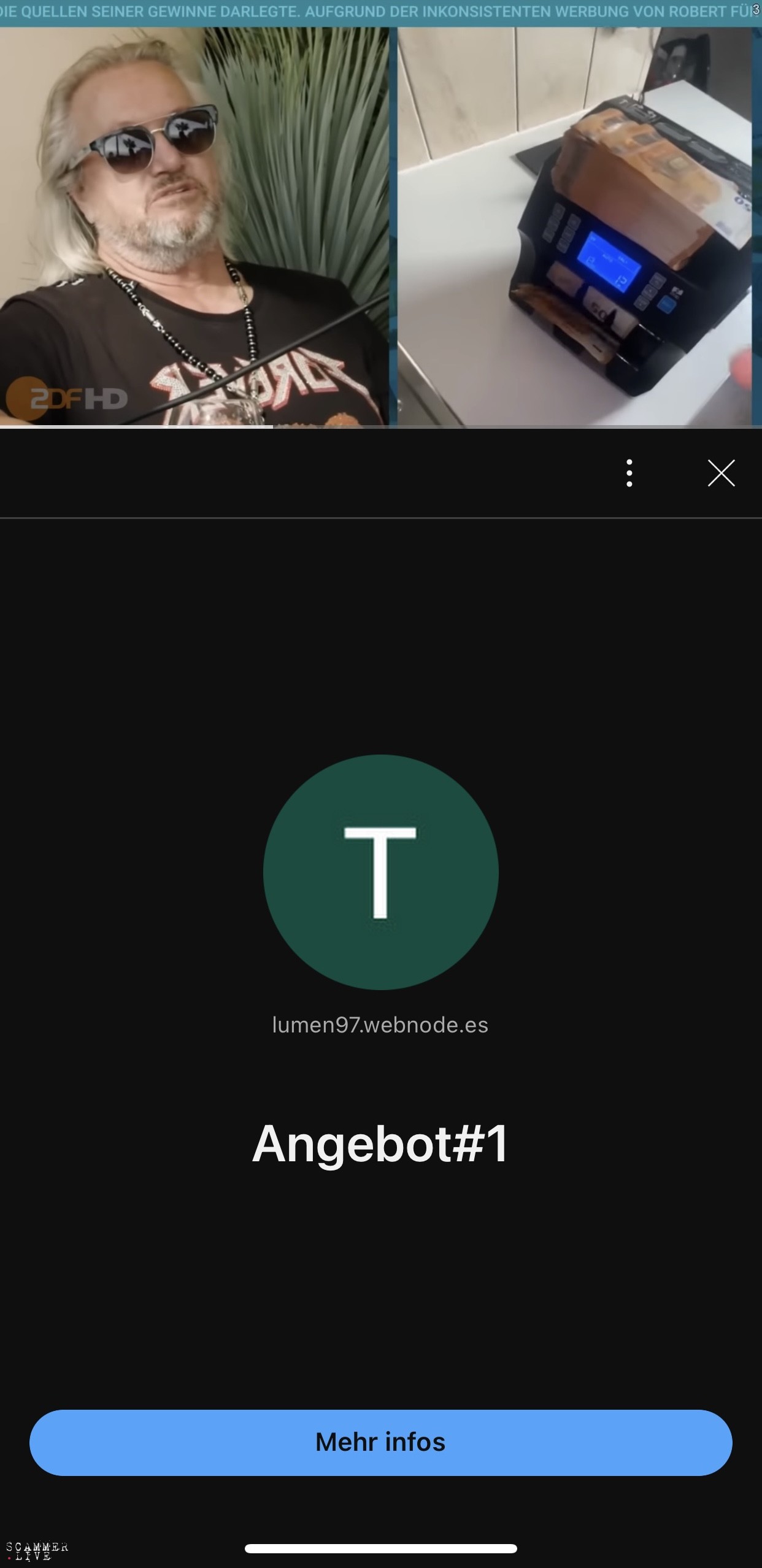Tap the video player above the panel

click(380, 227)
